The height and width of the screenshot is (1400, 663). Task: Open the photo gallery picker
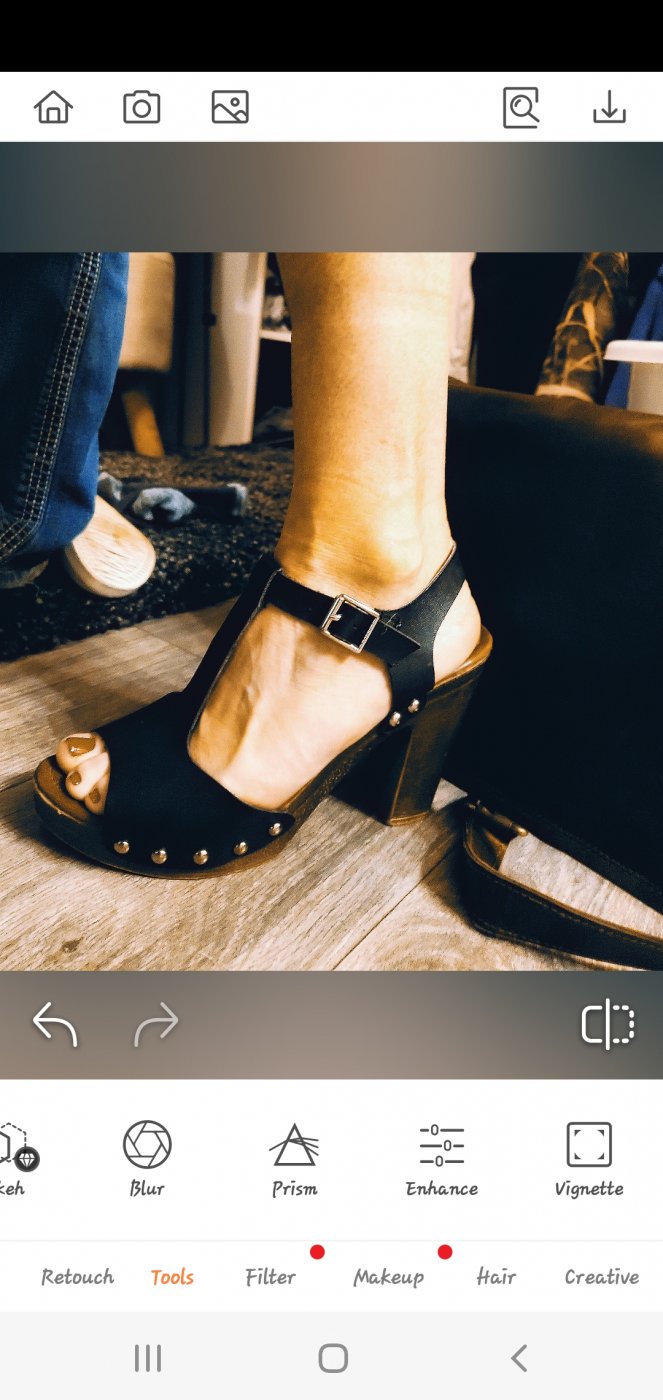click(x=230, y=107)
